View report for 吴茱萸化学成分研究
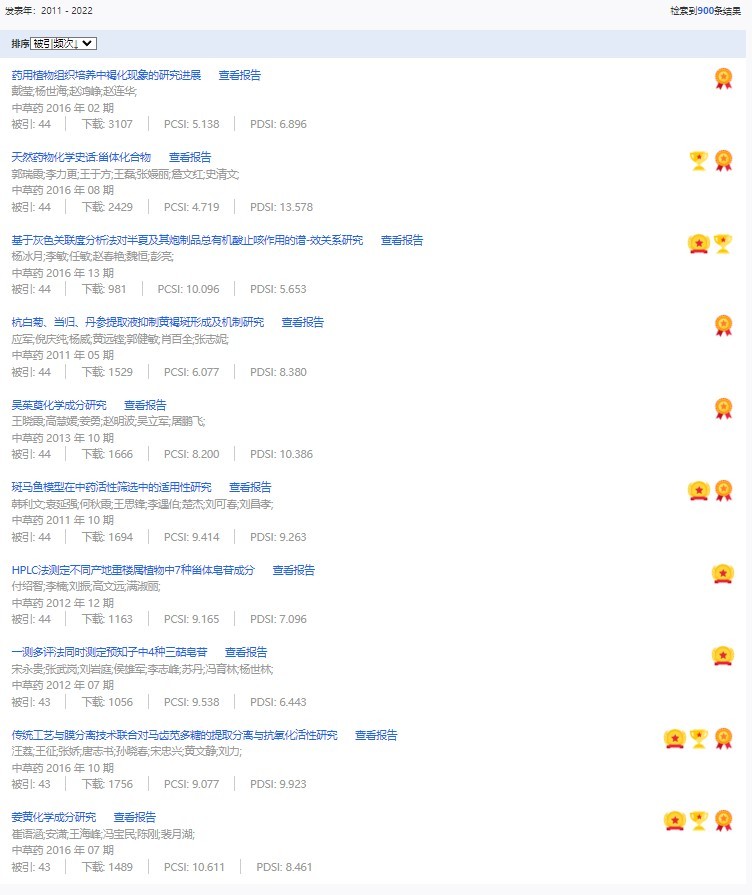Image resolution: width=752 pixels, height=895 pixels. (x=145, y=405)
